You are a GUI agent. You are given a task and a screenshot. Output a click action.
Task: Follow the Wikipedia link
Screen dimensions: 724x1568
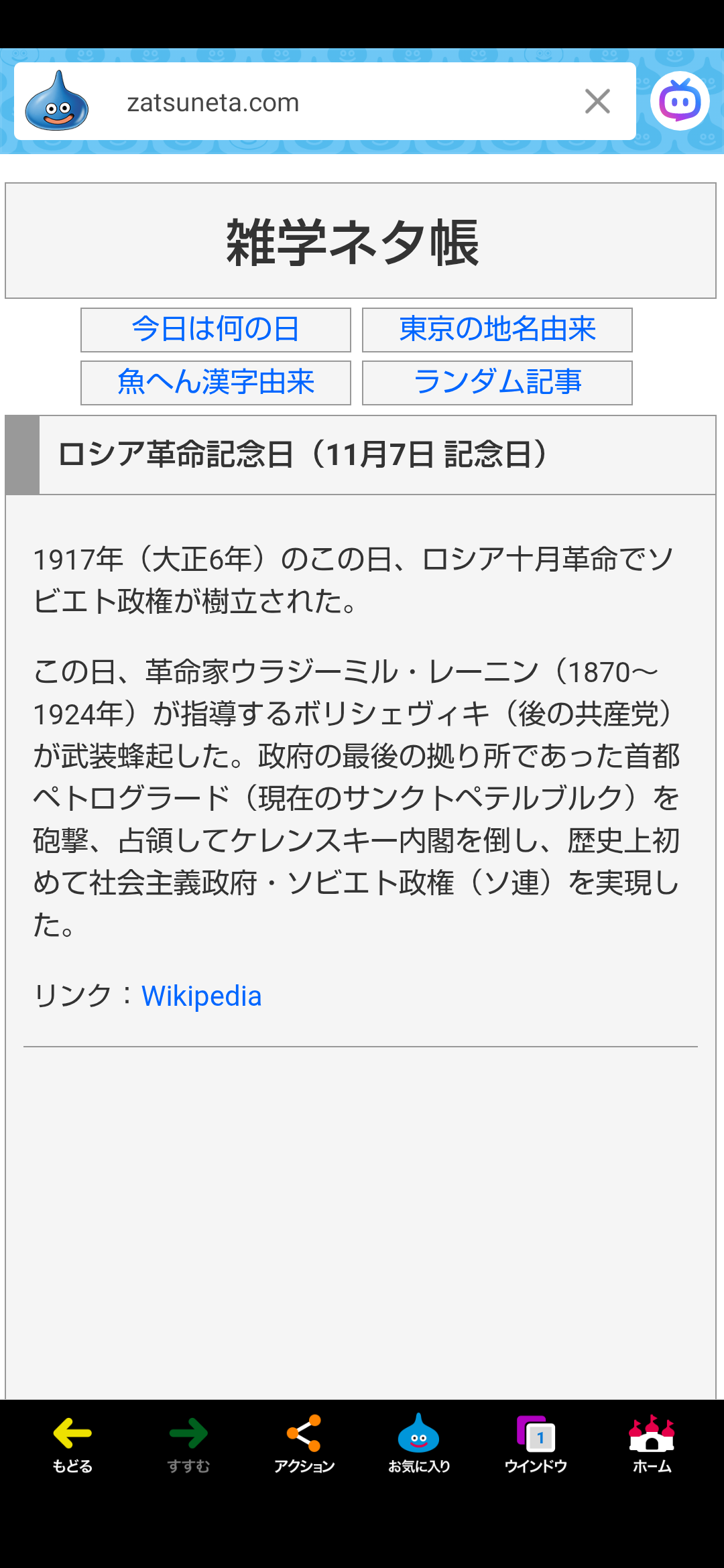(201, 996)
